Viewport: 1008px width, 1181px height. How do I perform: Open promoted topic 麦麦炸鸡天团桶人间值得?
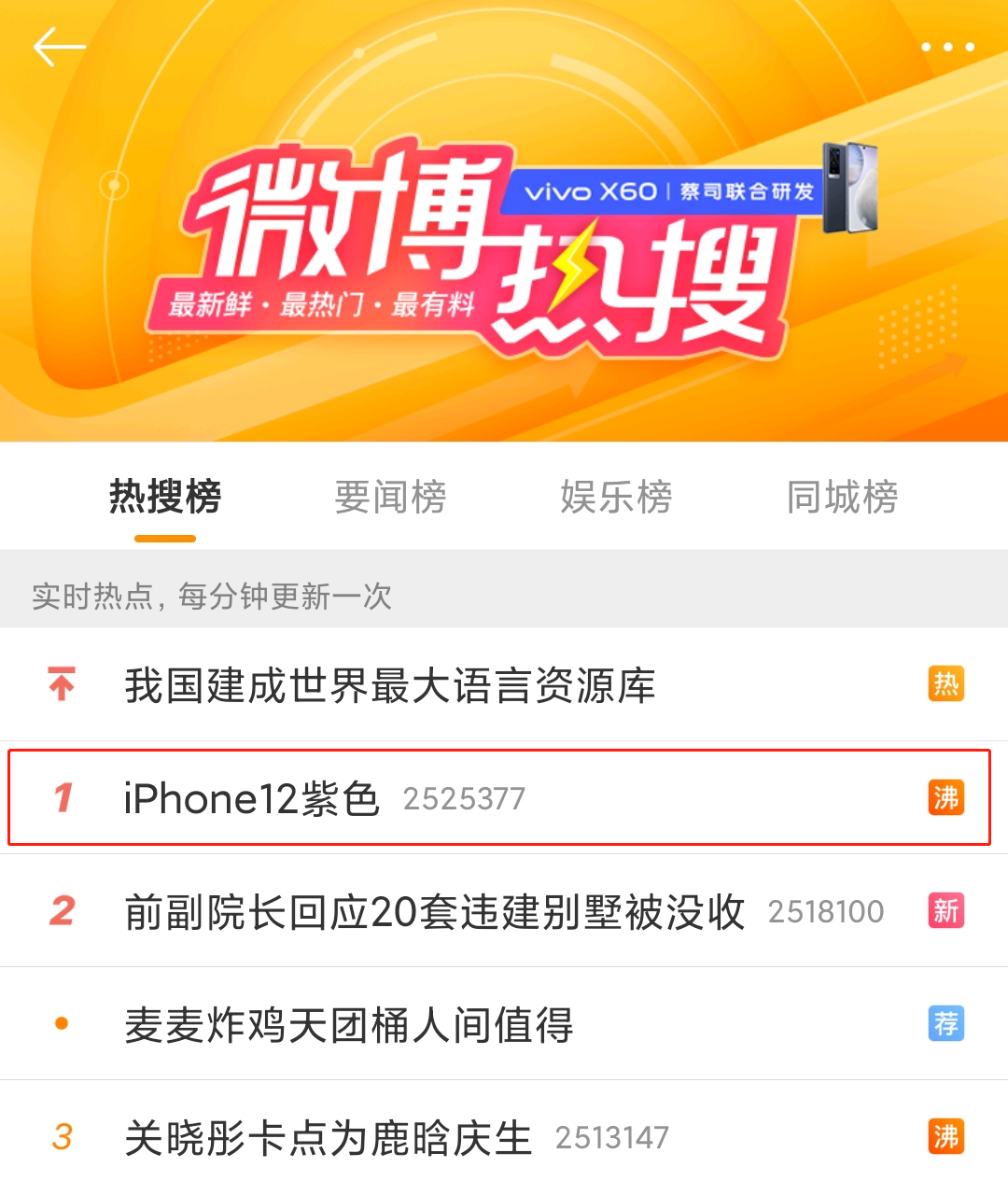349,1025
